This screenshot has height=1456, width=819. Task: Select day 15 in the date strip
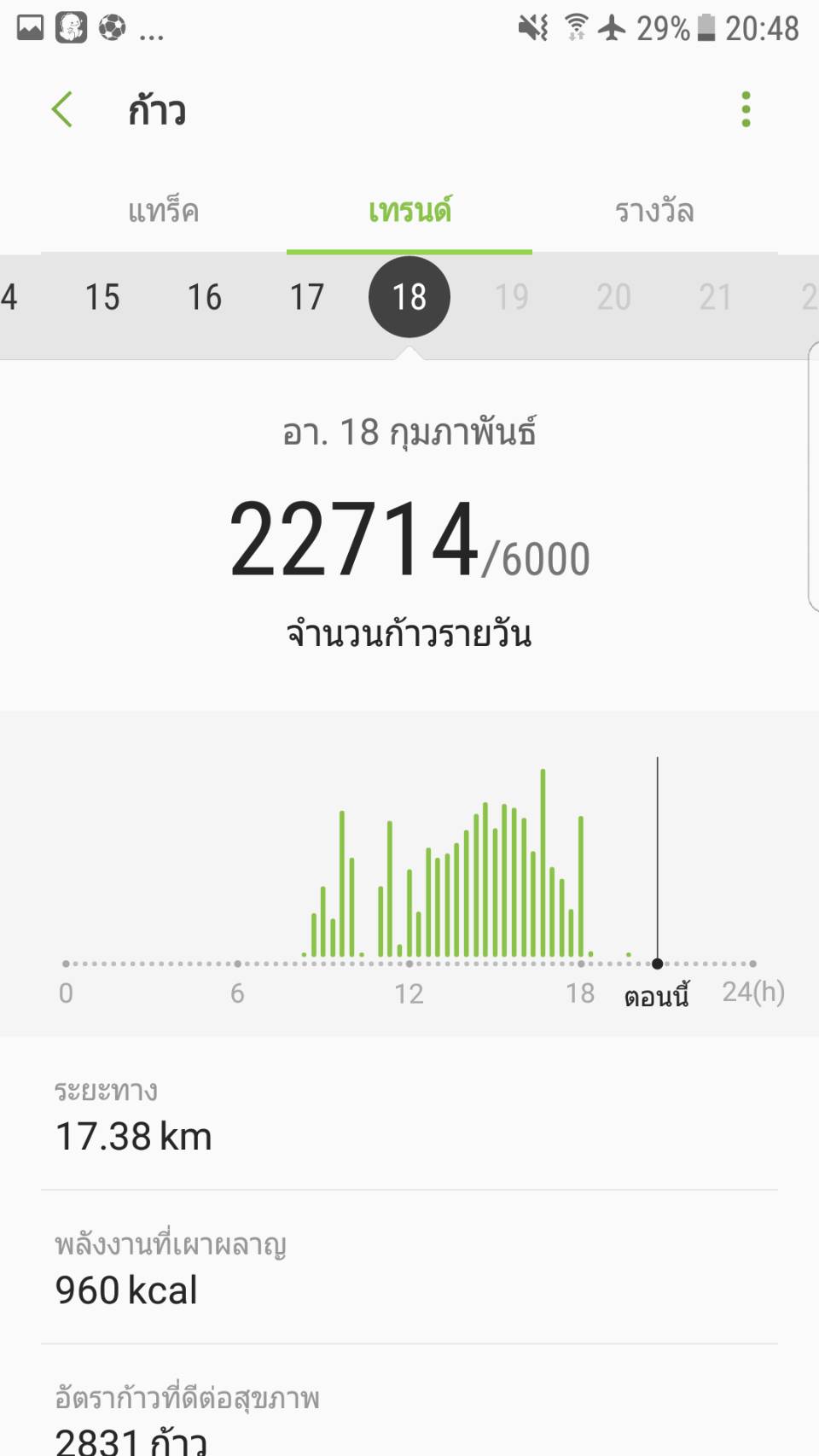coord(102,297)
